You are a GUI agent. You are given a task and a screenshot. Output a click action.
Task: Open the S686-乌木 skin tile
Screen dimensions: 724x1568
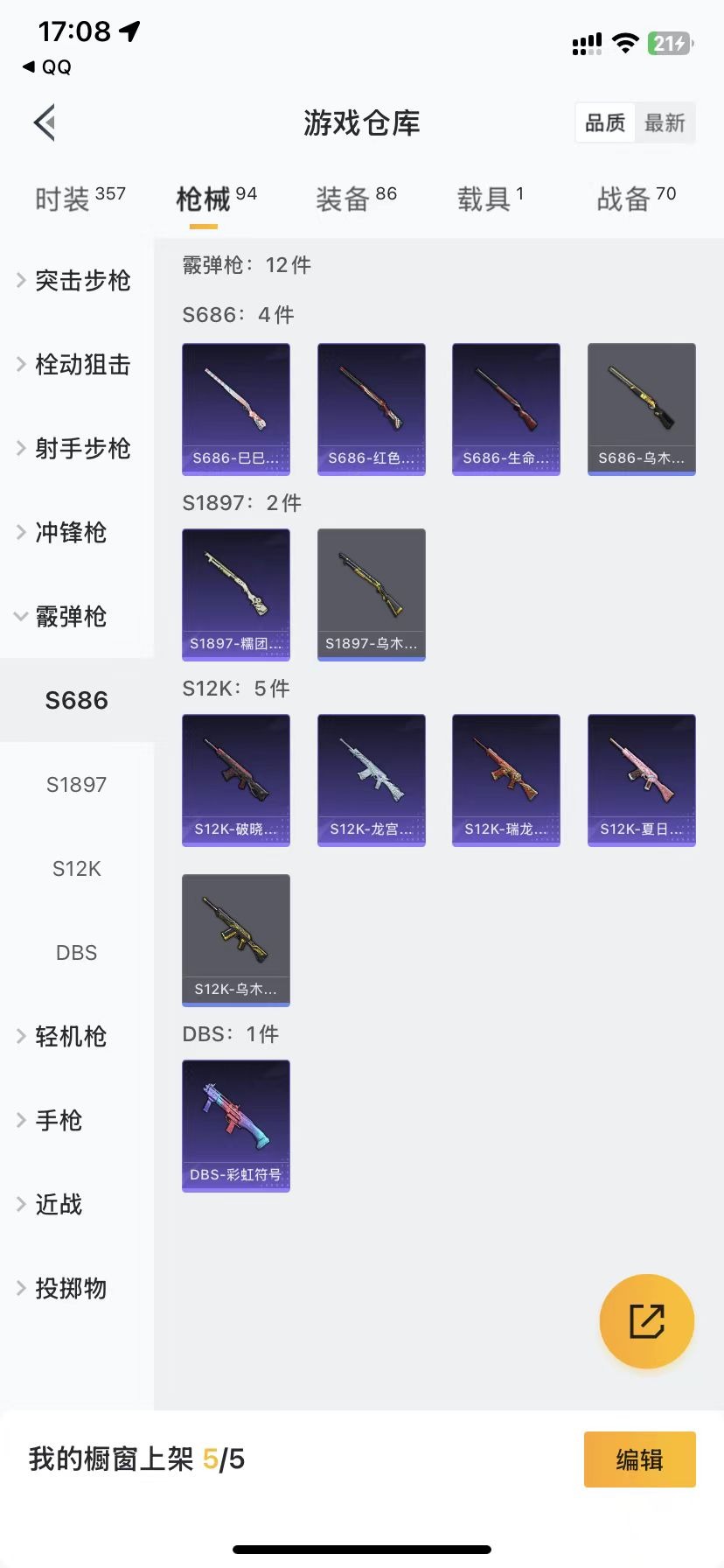(641, 409)
